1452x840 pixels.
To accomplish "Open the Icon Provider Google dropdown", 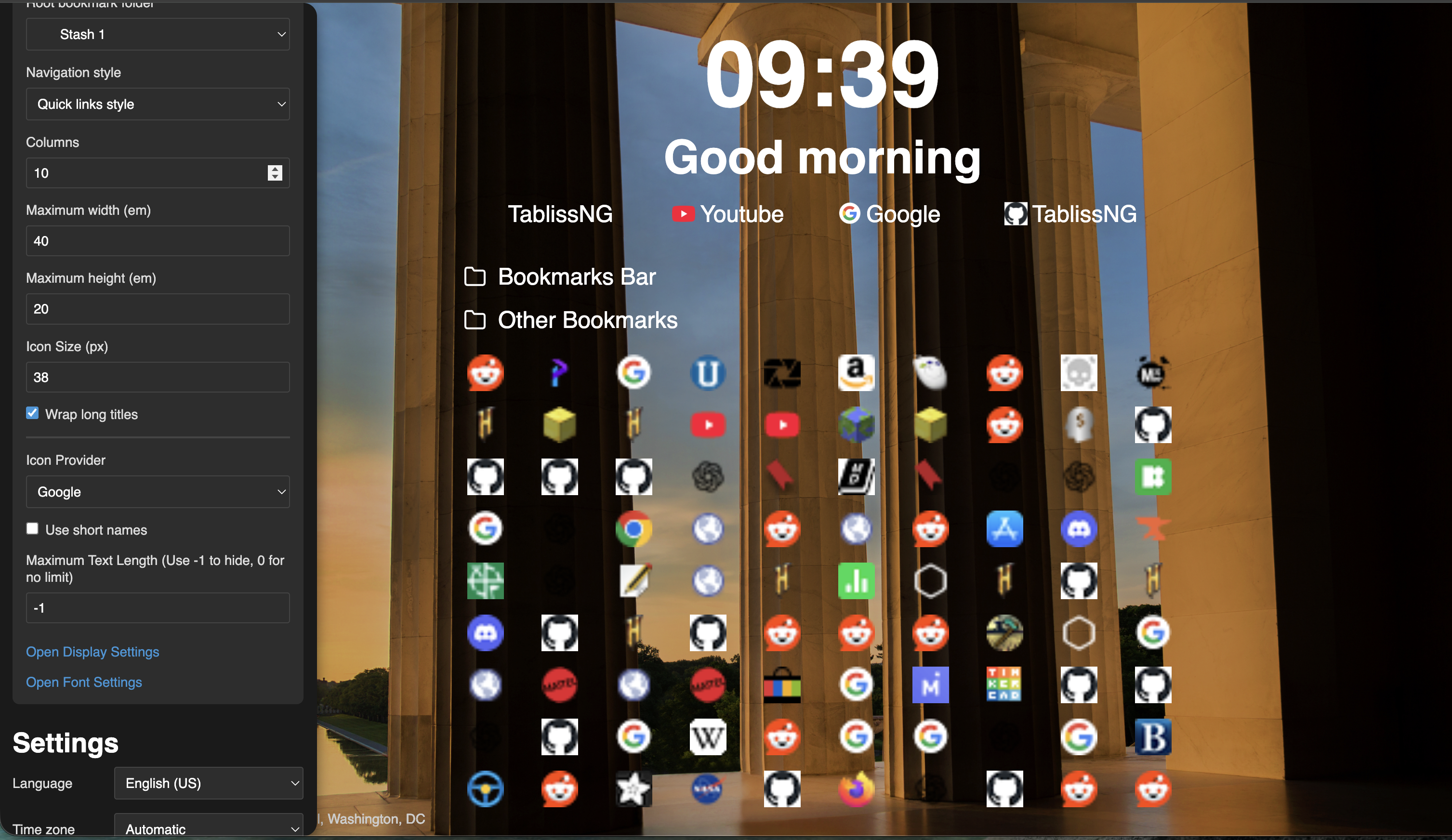I will [x=158, y=491].
